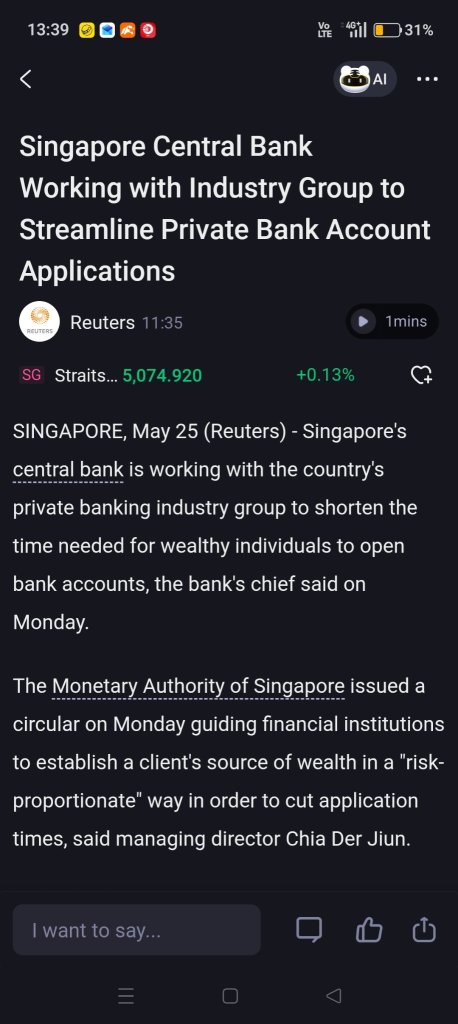Open the AI assistant button
The height and width of the screenshot is (1024, 458).
(365, 80)
